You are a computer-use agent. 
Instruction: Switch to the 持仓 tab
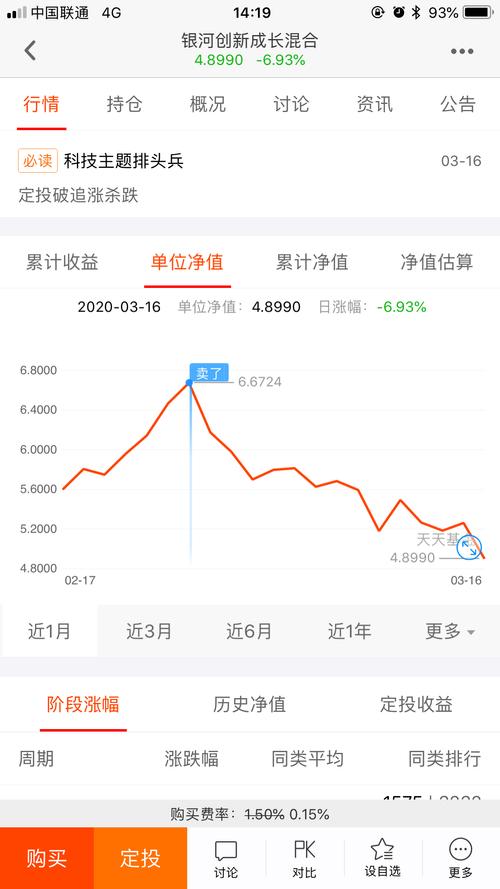[x=124, y=104]
